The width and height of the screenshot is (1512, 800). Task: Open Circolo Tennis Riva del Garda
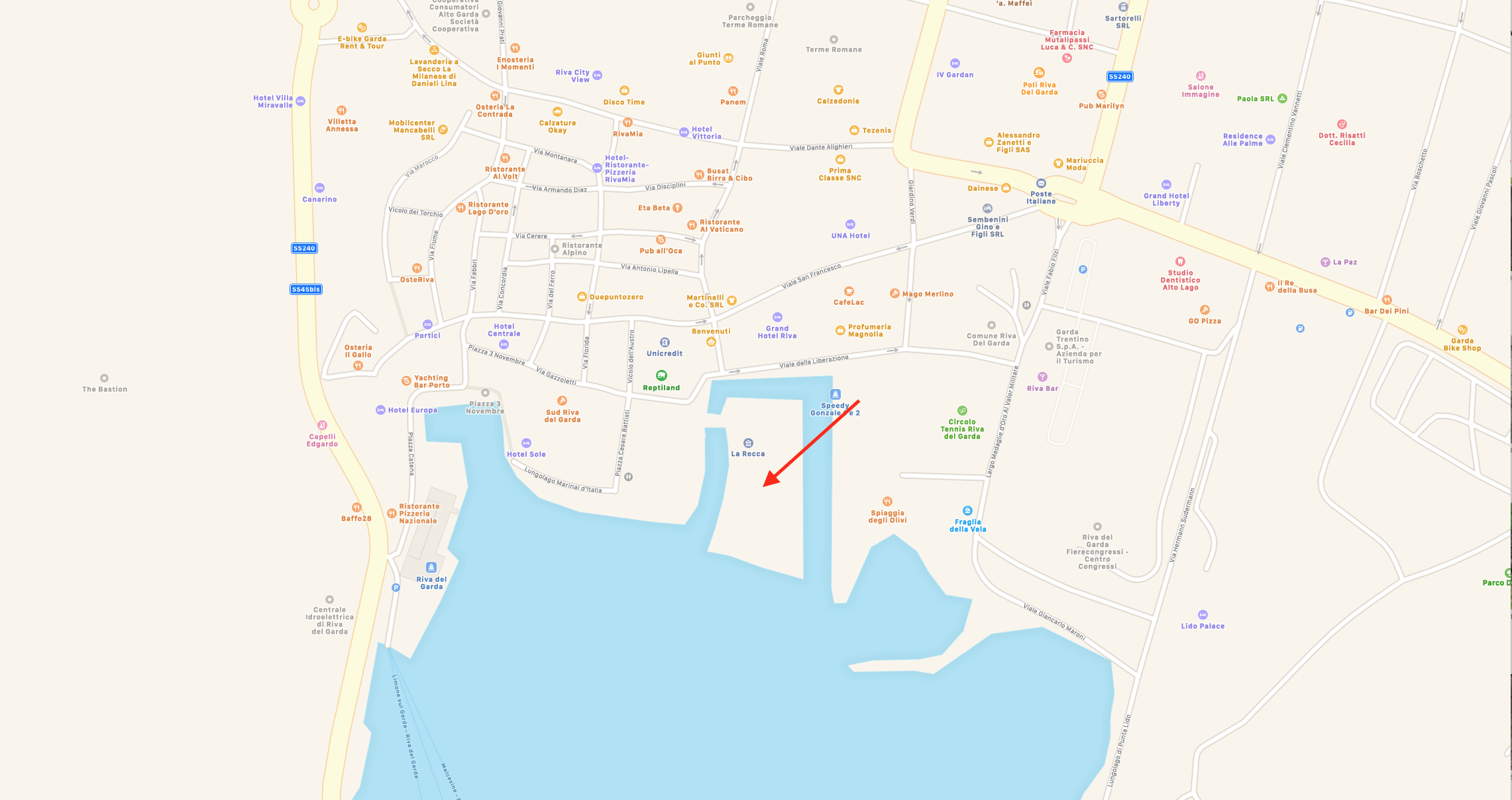point(962,411)
